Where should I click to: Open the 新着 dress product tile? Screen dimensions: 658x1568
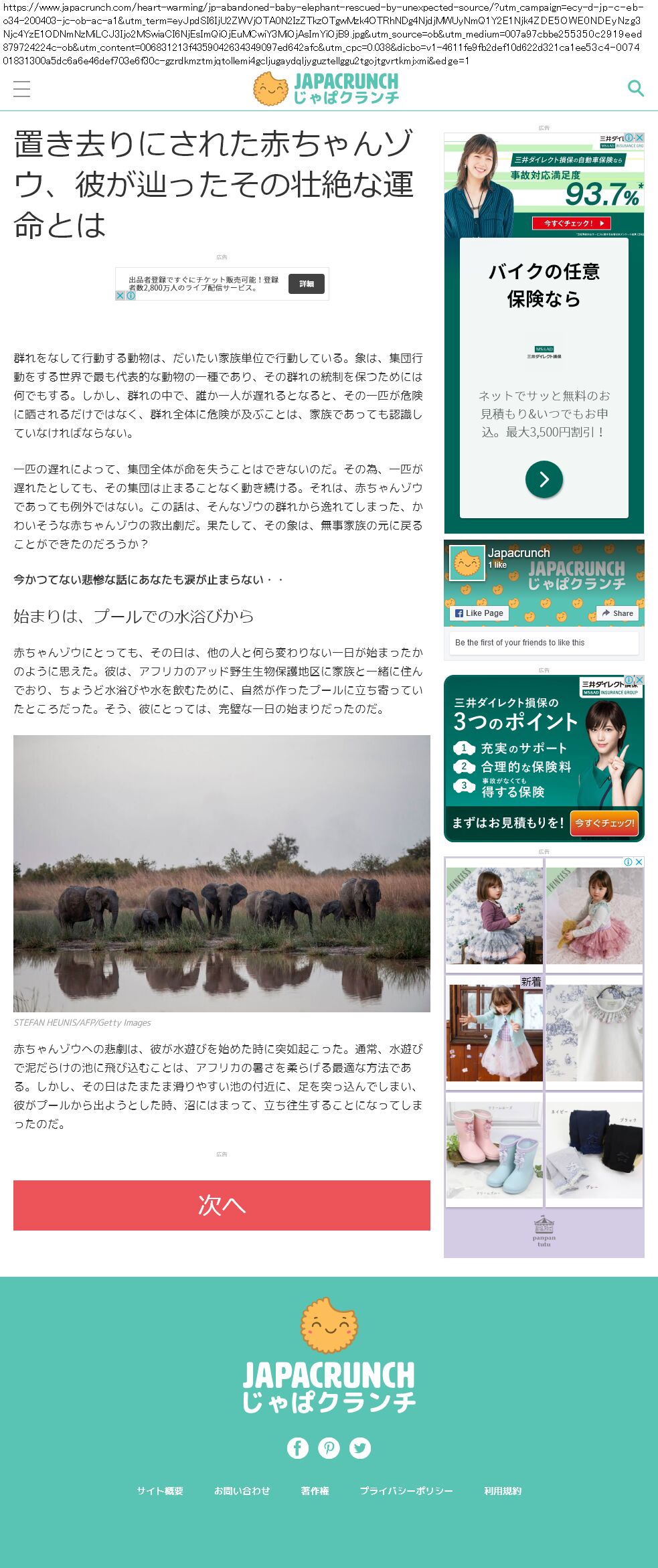point(494,1031)
